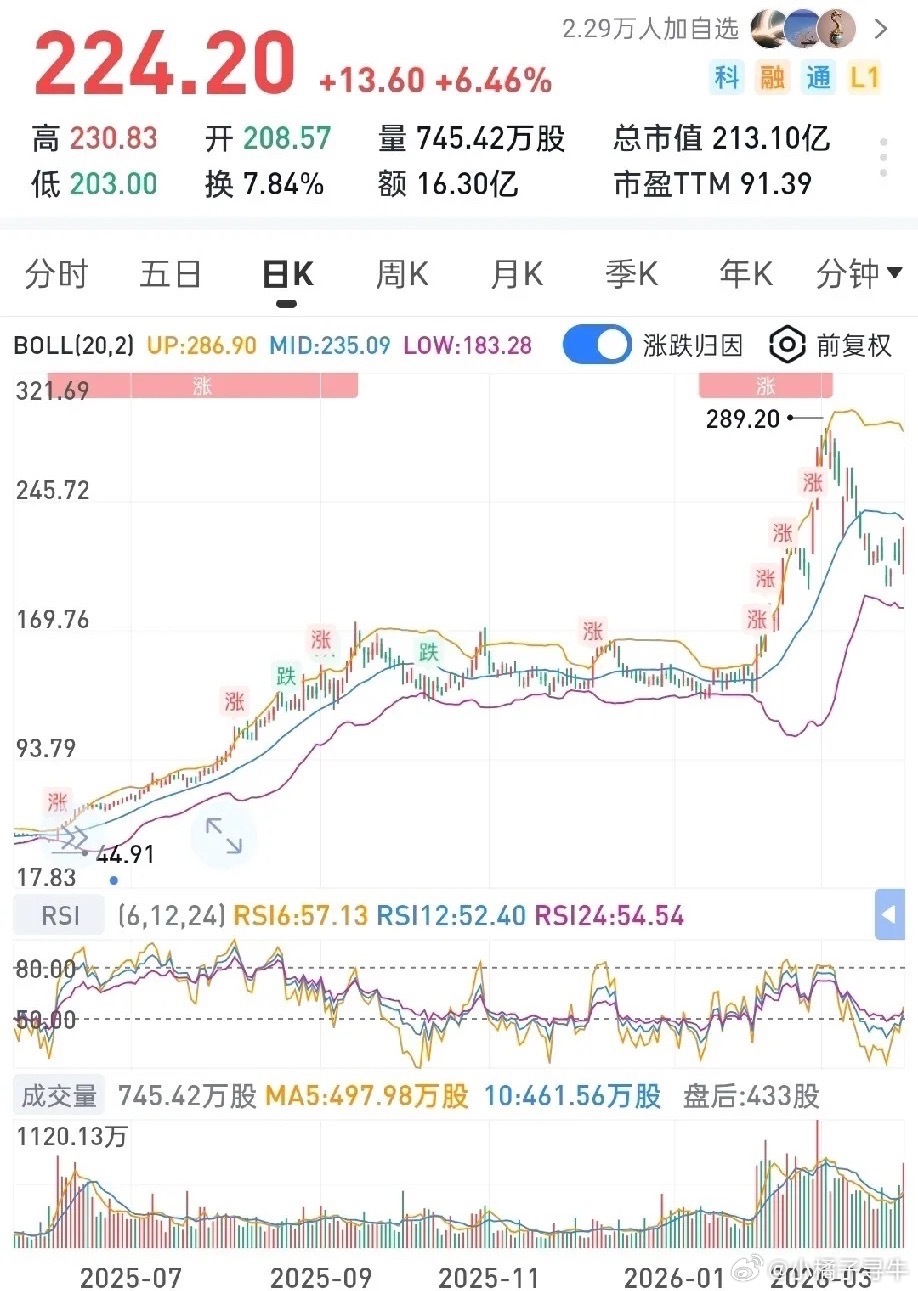
Task: Open the 分钟 interval dropdown
Action: point(858,274)
